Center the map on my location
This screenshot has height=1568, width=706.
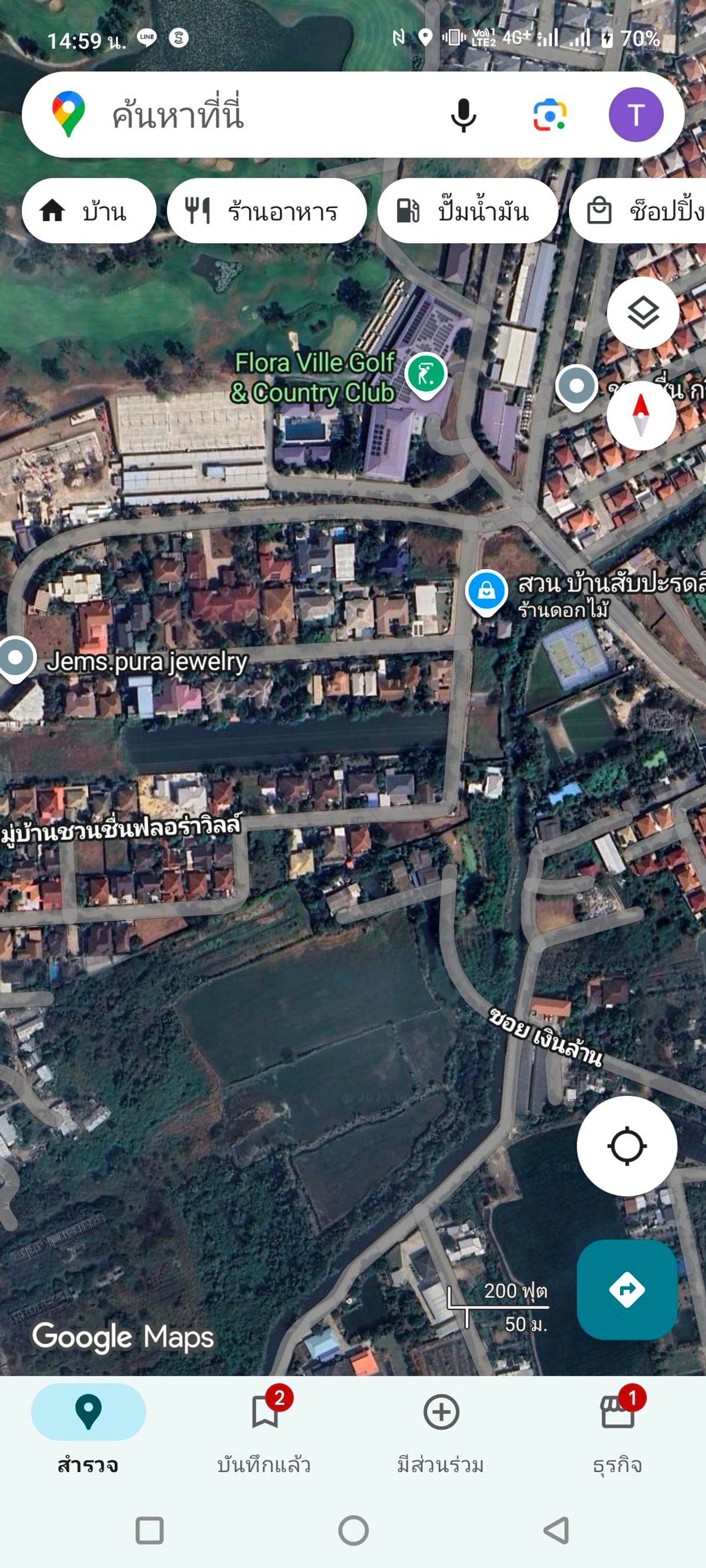pyautogui.click(x=627, y=1146)
